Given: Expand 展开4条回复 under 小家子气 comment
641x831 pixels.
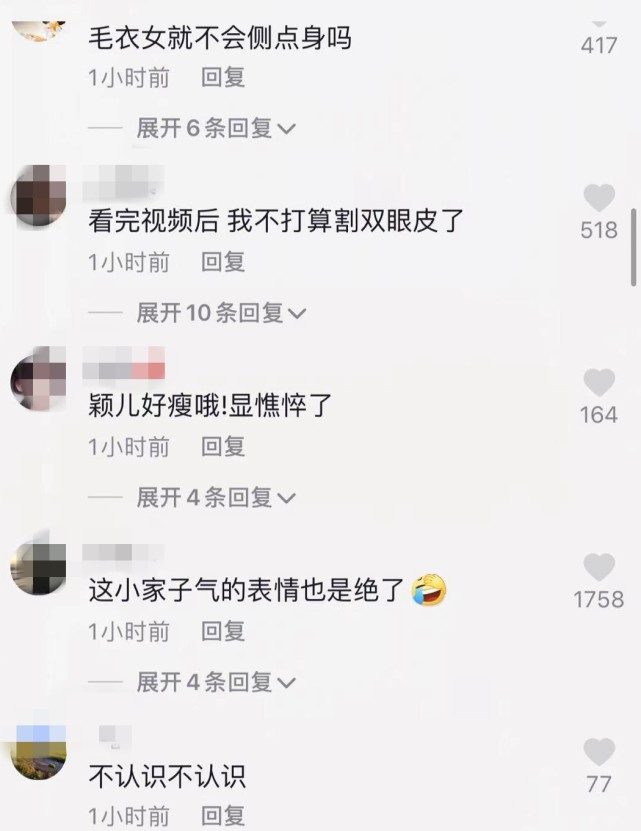Looking at the screenshot, I should (216, 682).
